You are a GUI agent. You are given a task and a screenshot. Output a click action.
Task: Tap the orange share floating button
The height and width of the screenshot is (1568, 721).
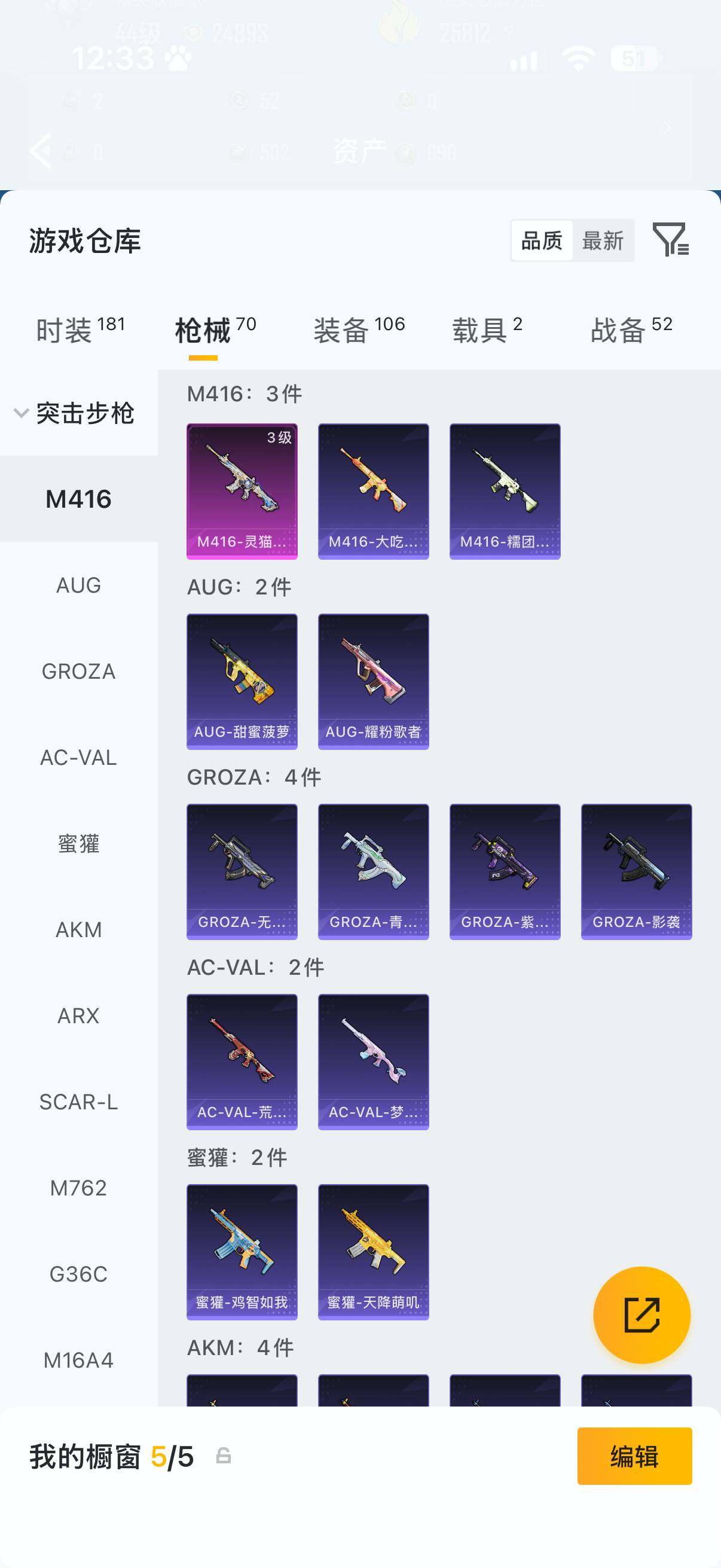coord(642,1315)
